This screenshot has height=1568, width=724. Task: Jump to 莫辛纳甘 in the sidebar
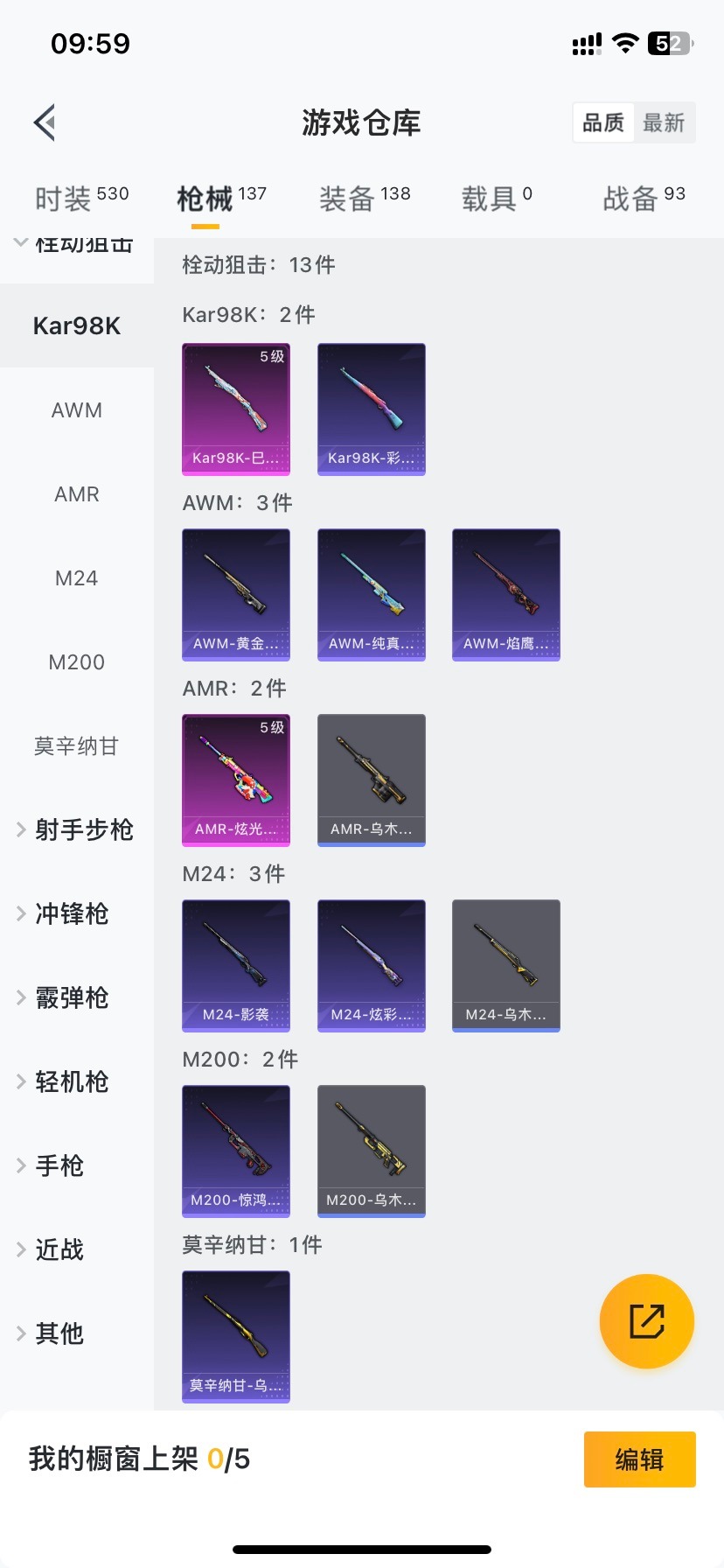(x=77, y=746)
